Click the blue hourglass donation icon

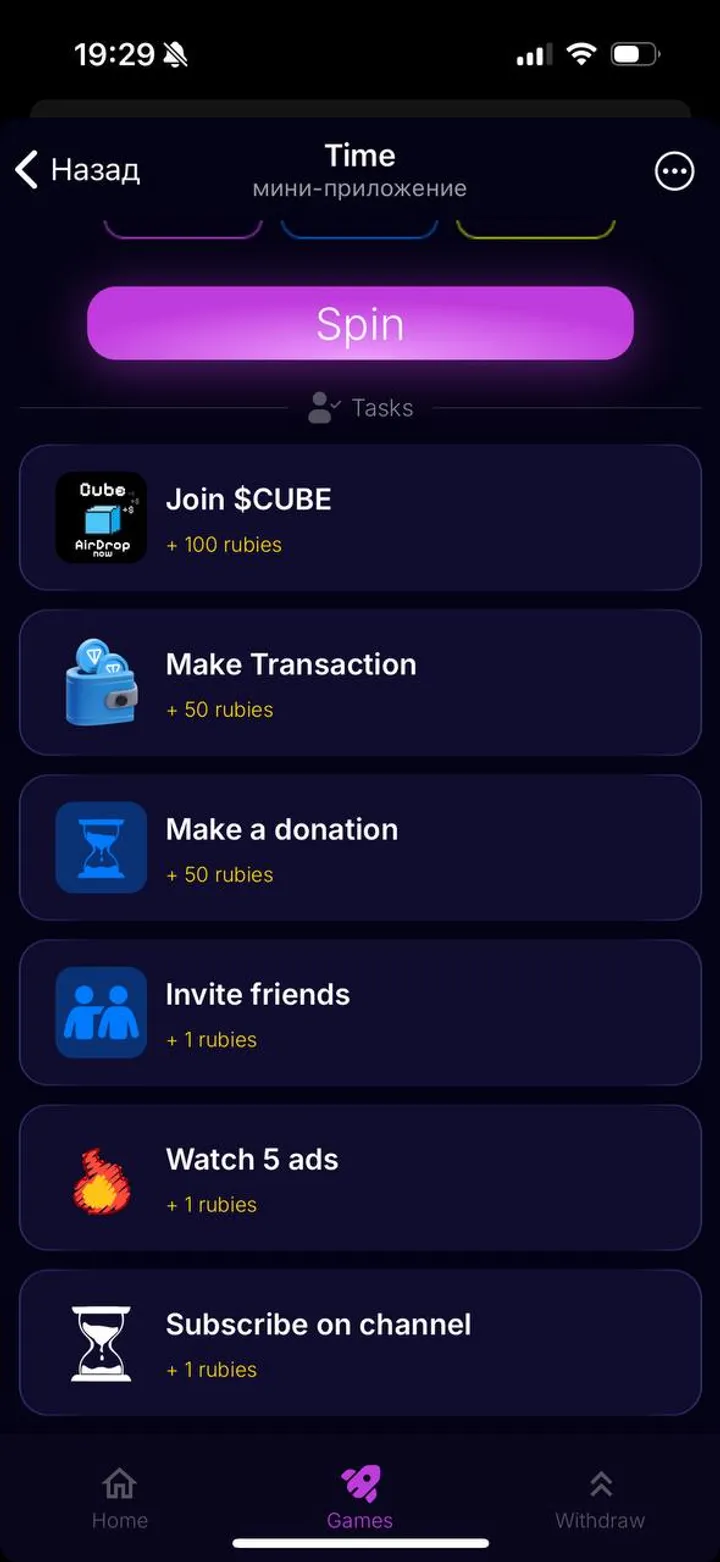(x=101, y=847)
